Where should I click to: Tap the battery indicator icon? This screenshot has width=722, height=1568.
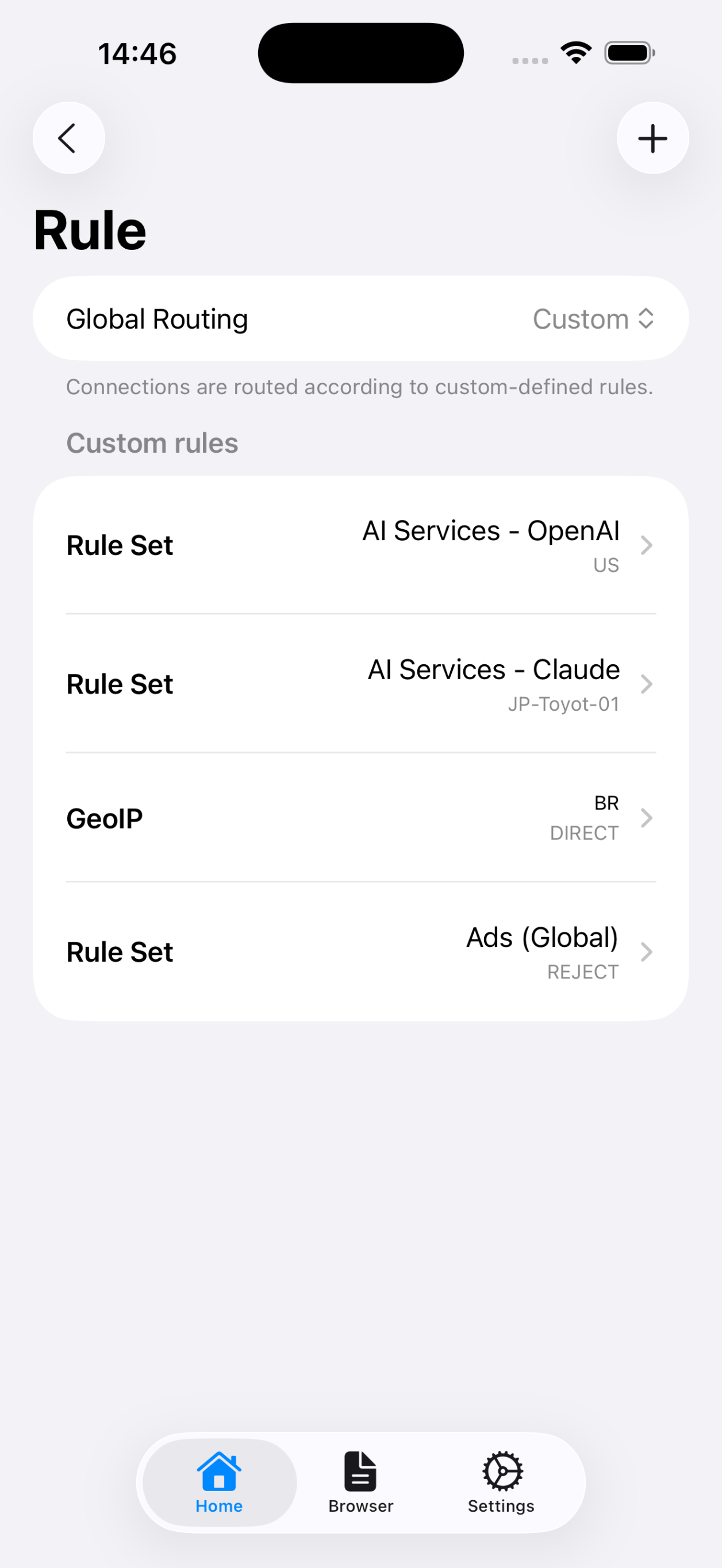click(628, 52)
